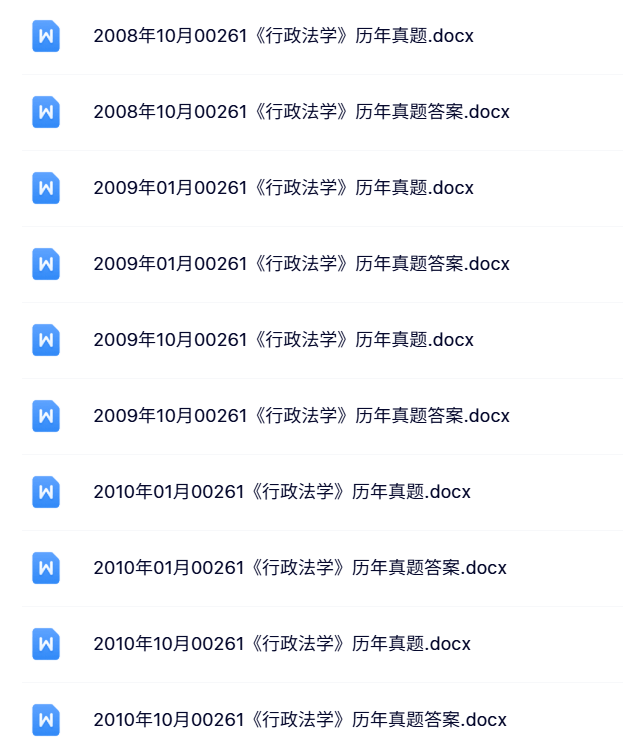Screen dimensions: 623x747
Task: Tap the 2010年01月 历年真题.docx row
Action: (x=282, y=492)
